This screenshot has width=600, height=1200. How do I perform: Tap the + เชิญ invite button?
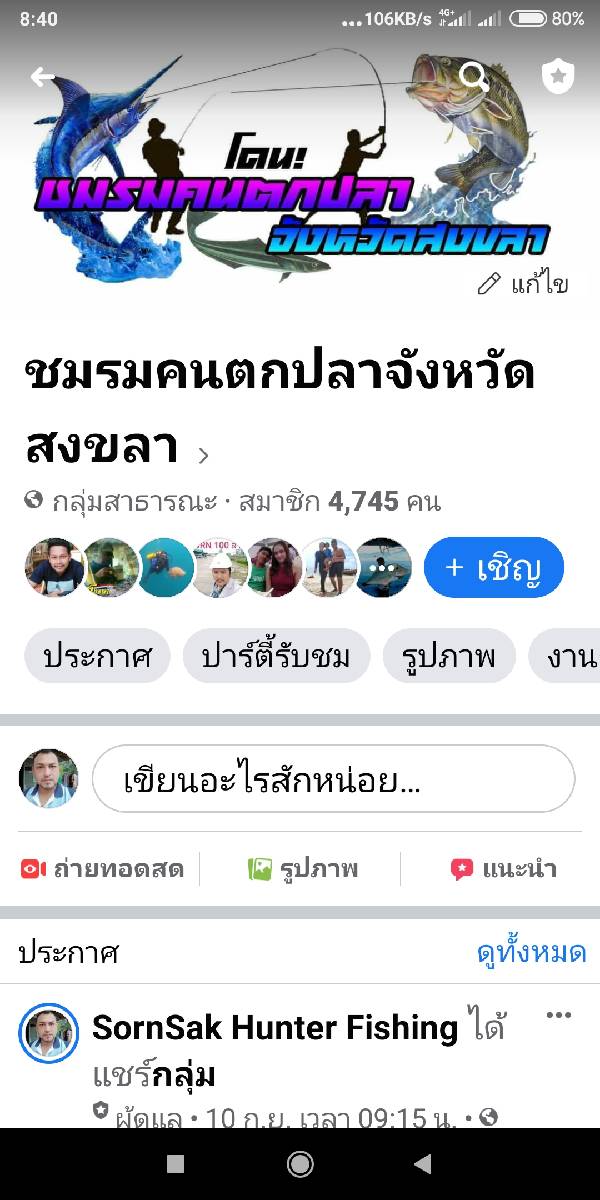pos(493,567)
